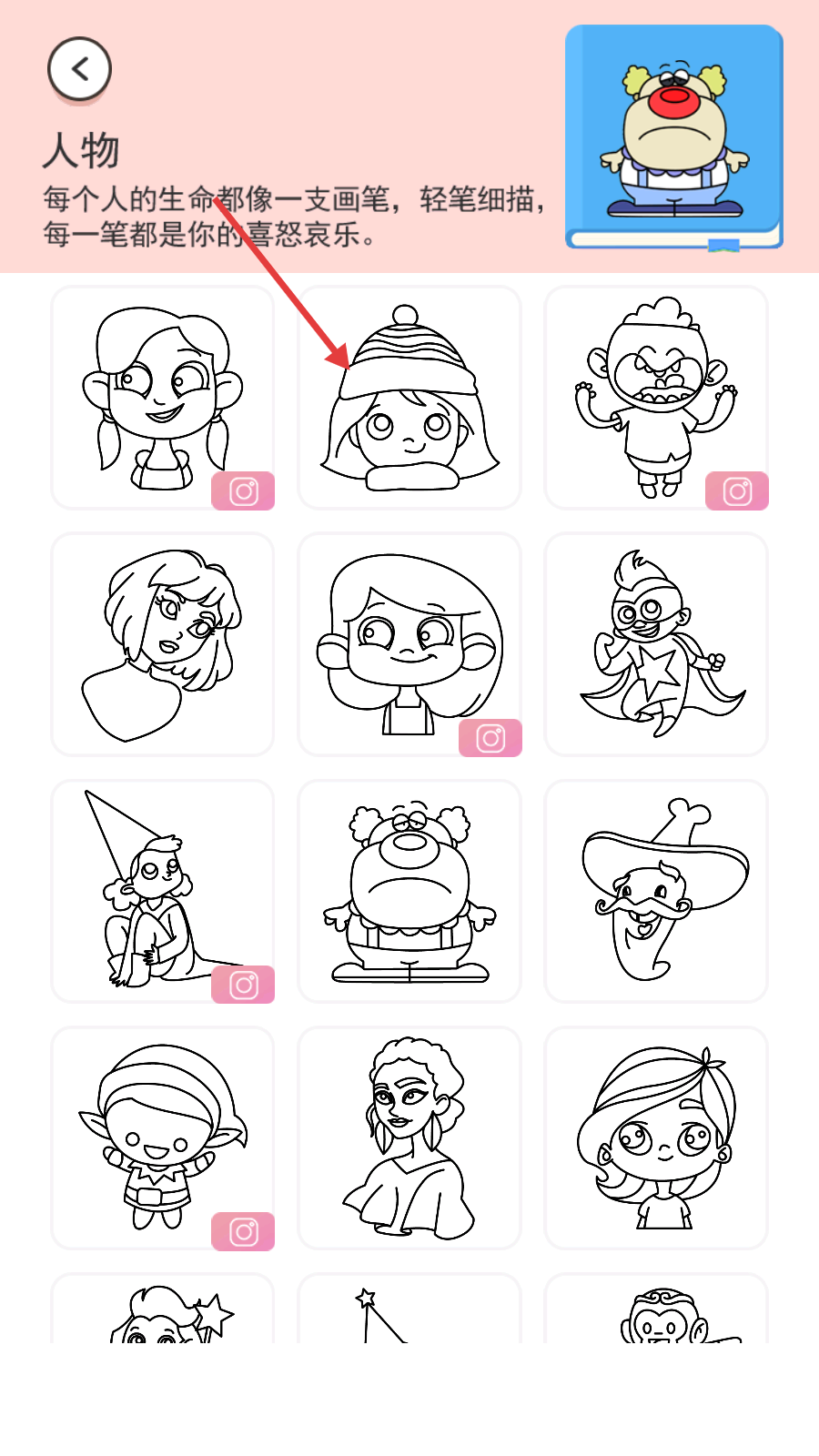Choose the sad clown coloring page
Screen dimensions: 819x1456
pyautogui.click(x=409, y=891)
